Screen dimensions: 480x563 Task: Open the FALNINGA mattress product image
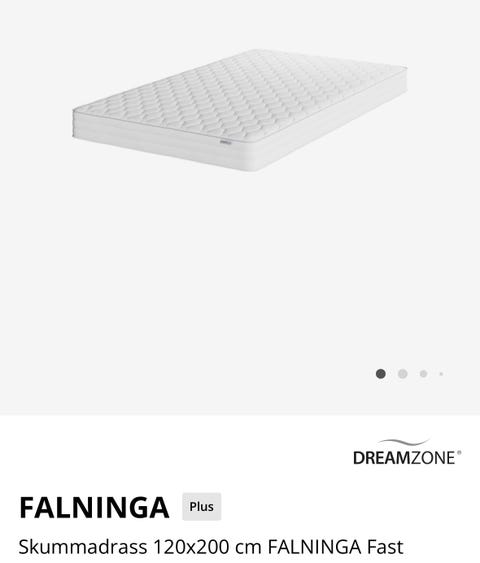coord(240,111)
